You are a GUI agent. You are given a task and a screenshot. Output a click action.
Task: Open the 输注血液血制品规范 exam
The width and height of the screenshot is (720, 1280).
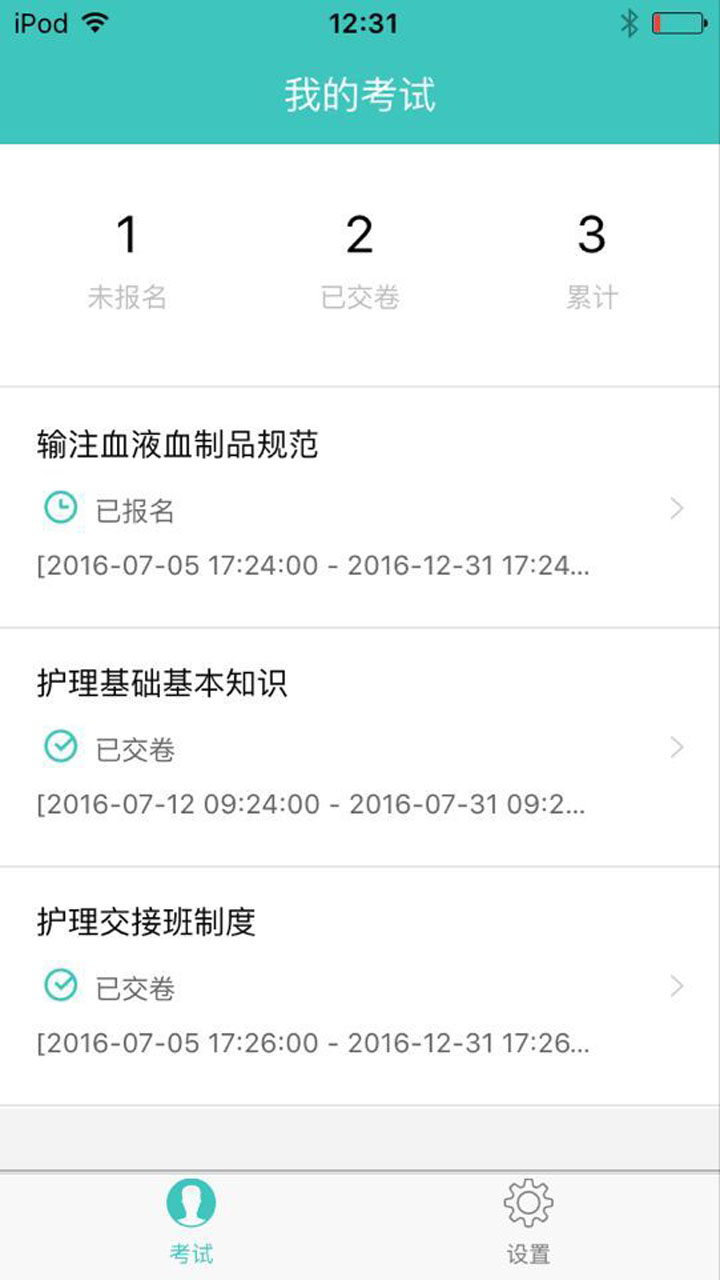(x=360, y=507)
